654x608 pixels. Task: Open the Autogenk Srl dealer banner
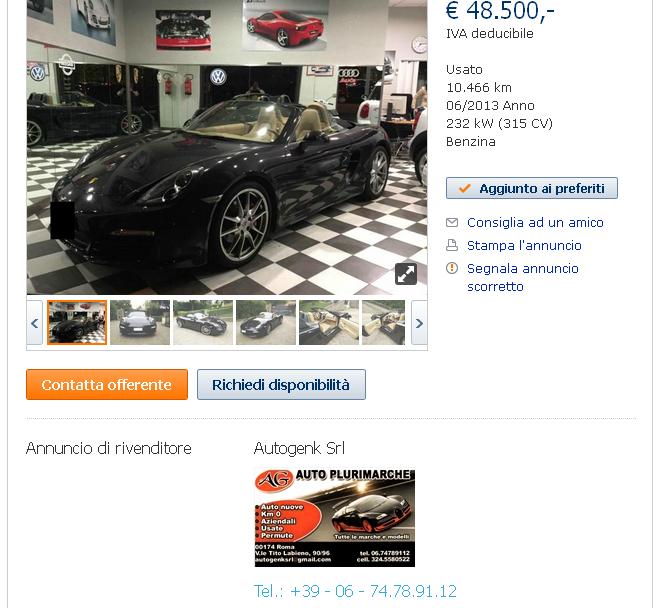pos(334,518)
